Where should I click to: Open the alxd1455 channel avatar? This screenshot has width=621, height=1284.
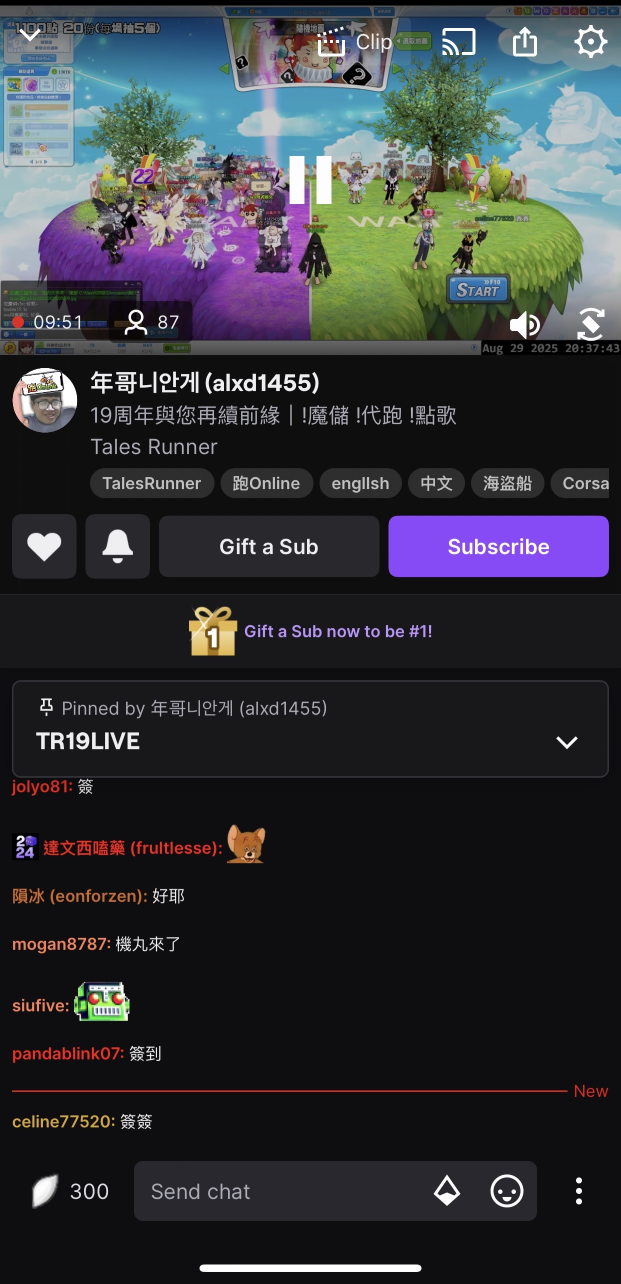pyautogui.click(x=45, y=400)
